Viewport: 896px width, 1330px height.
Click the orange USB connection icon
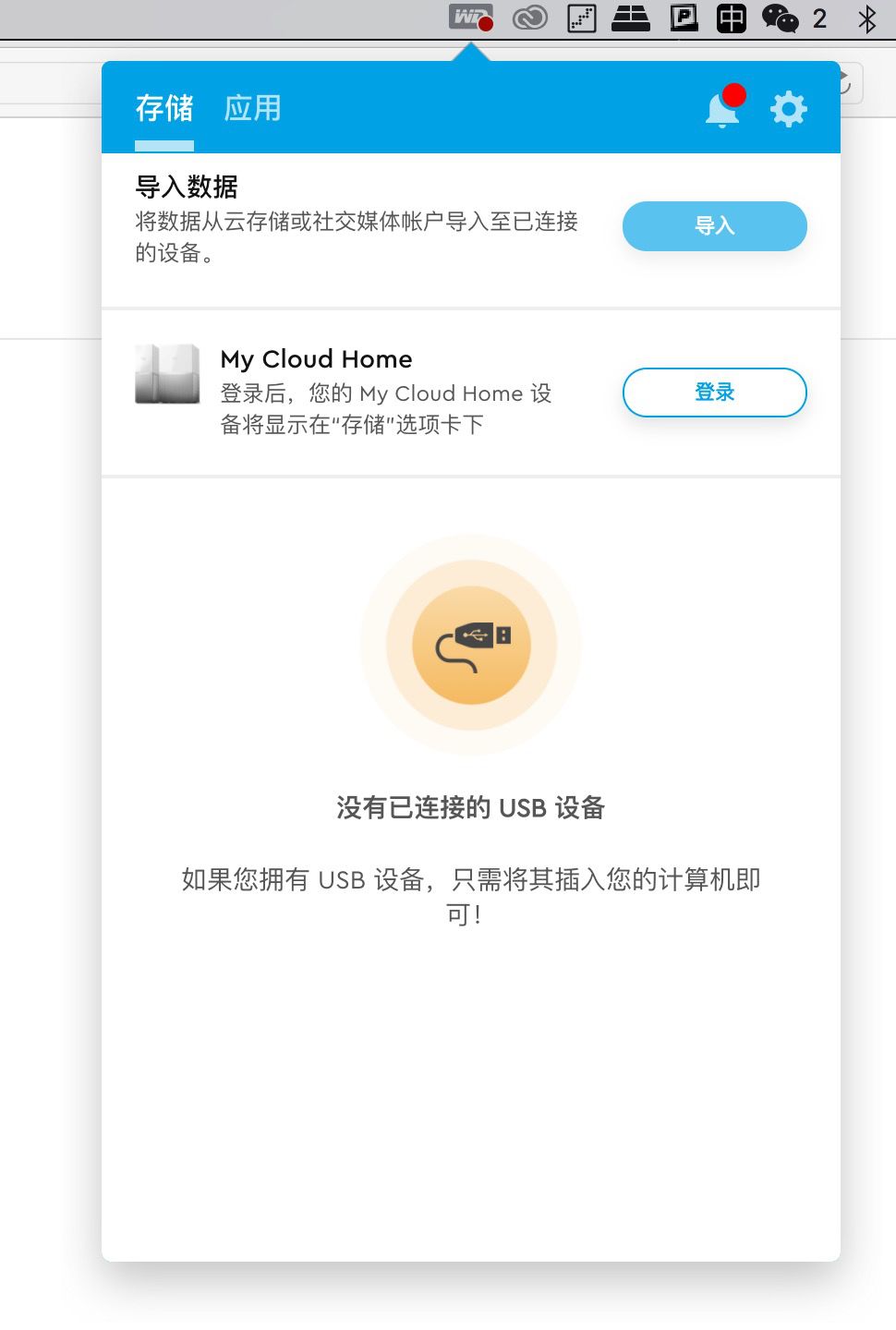click(471, 644)
